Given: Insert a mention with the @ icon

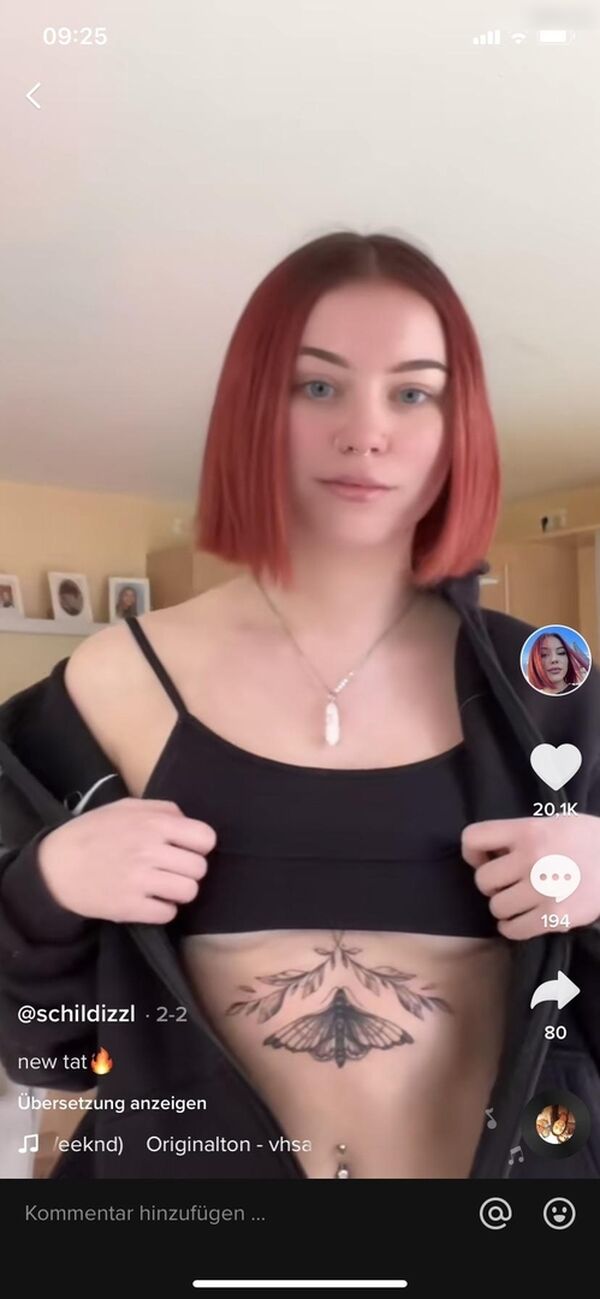Looking at the screenshot, I should (495, 1213).
